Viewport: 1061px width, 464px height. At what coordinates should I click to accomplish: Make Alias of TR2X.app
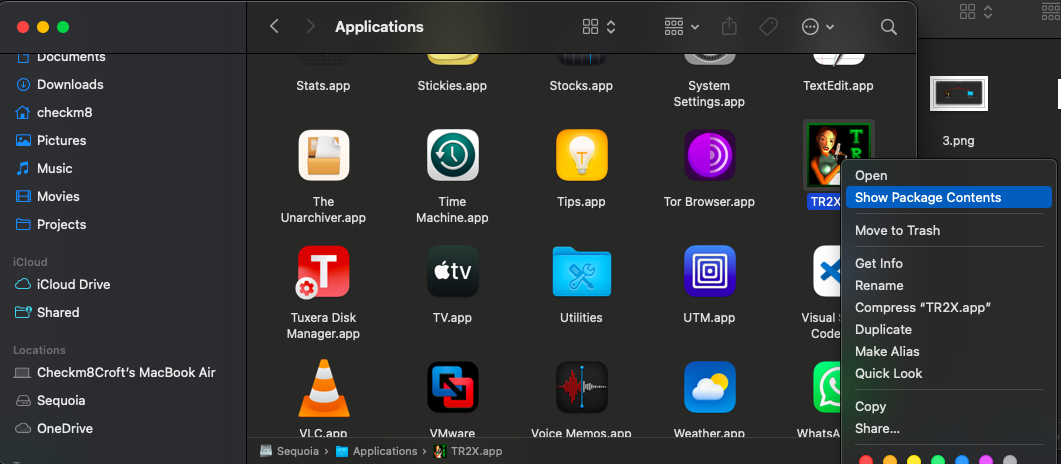point(887,351)
